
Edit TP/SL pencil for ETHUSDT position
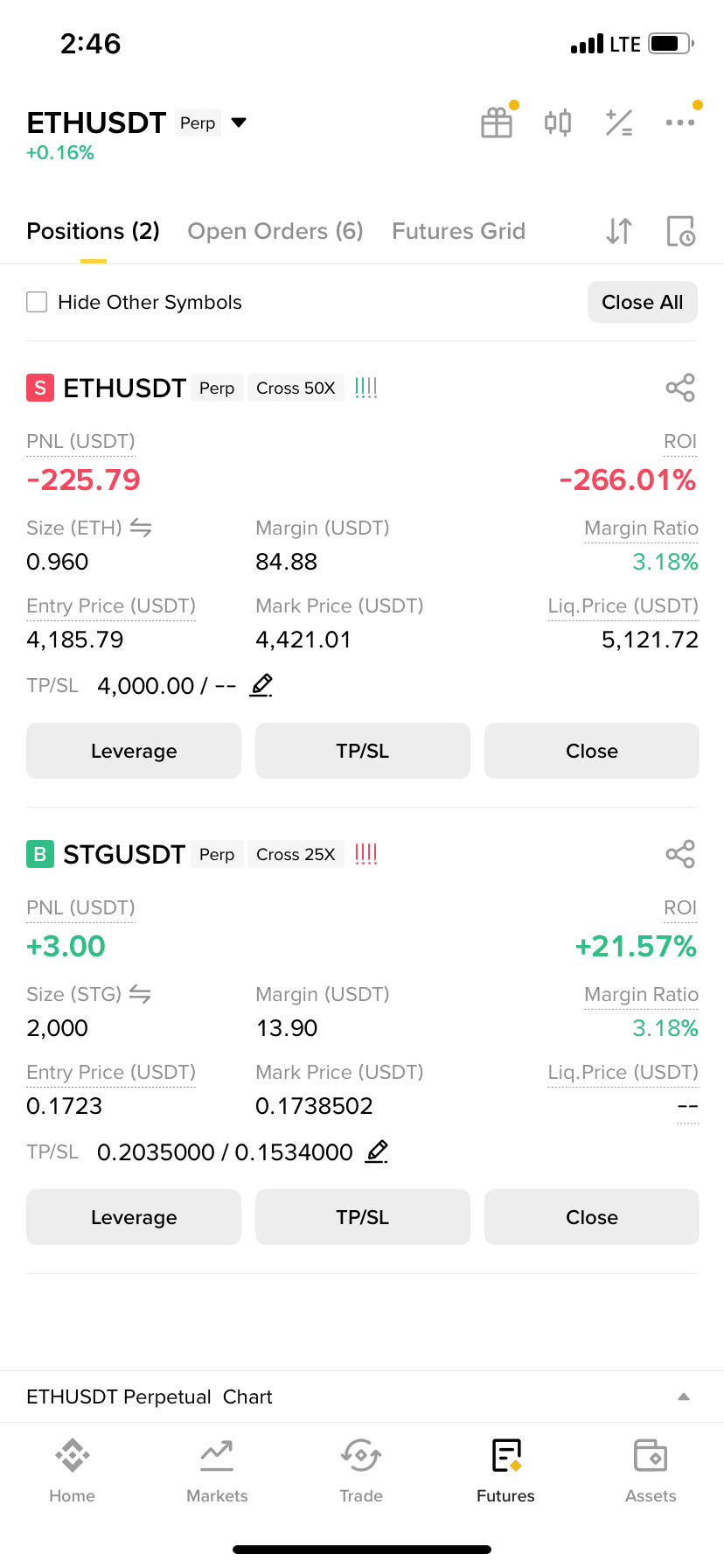[x=261, y=685]
